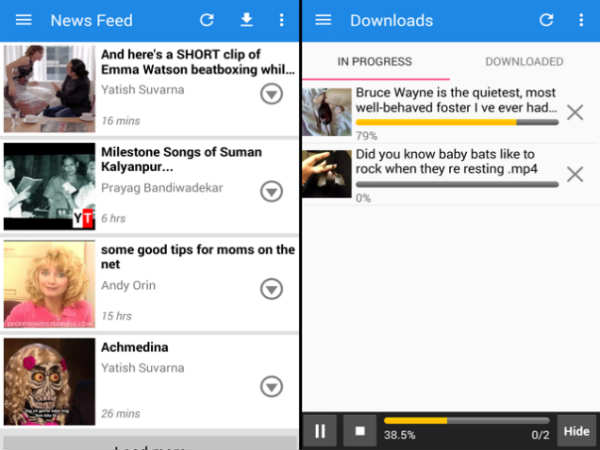The image size is (600, 450).
Task: Open the News Feed drawer menu
Action: coord(23,20)
